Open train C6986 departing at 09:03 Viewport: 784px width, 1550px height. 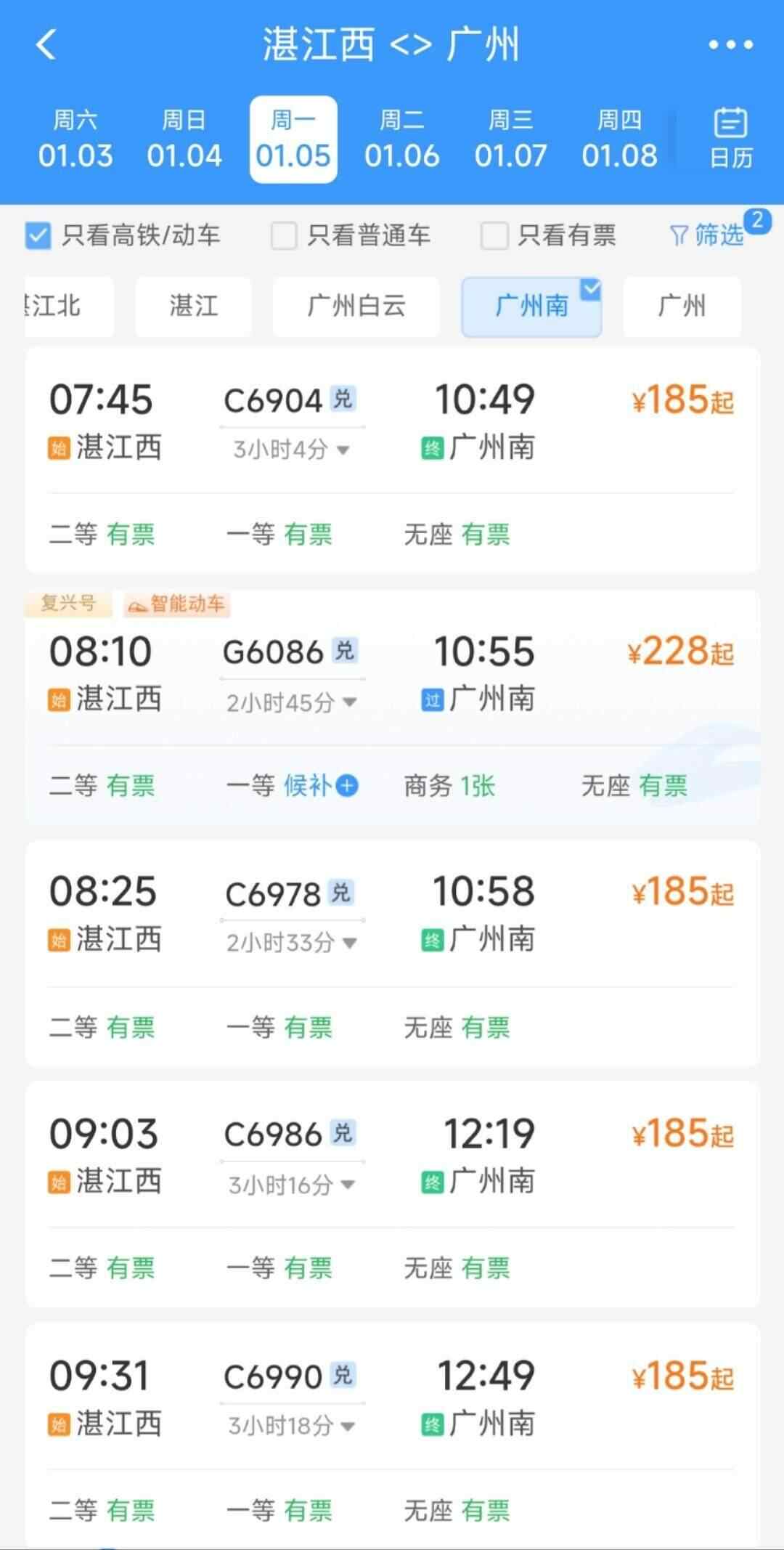(392, 1156)
